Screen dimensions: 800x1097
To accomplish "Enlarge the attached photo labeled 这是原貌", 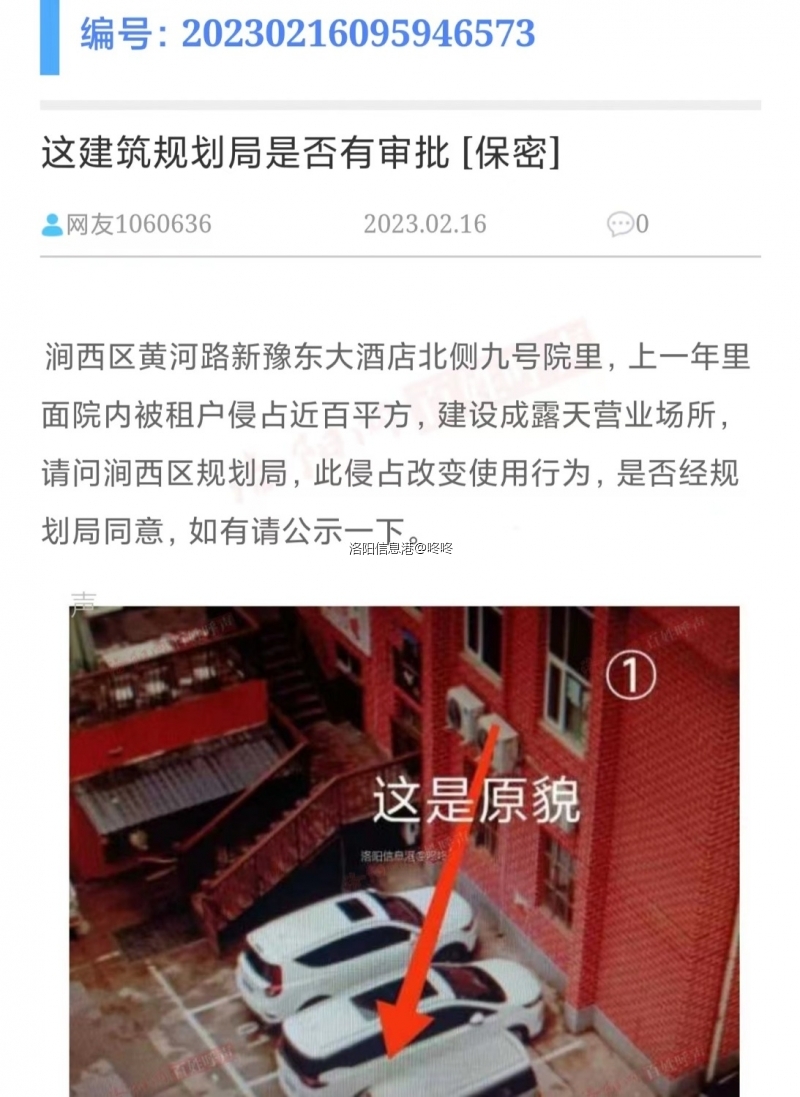I will point(404,850).
